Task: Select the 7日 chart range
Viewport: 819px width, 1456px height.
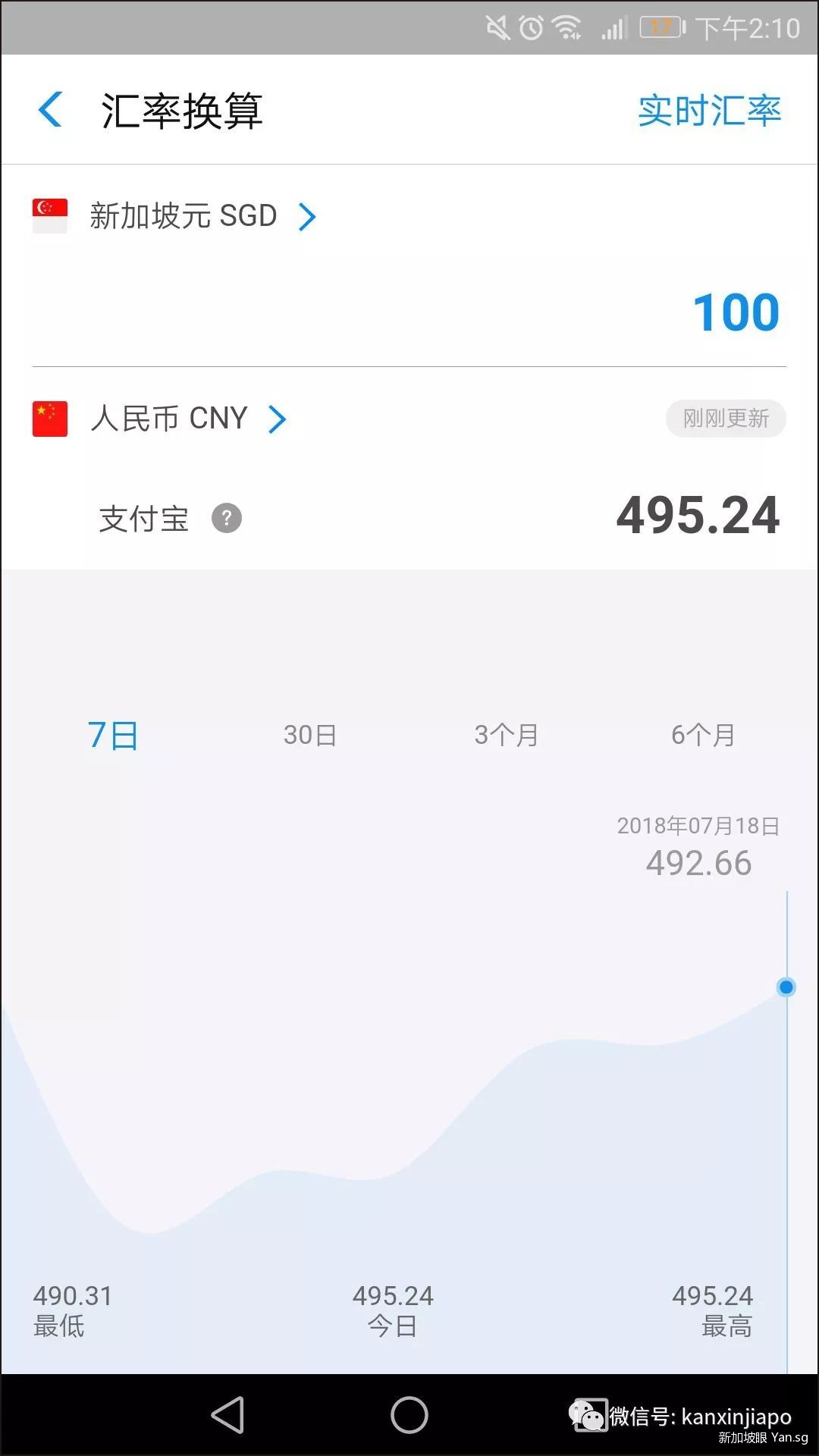Action: (113, 735)
